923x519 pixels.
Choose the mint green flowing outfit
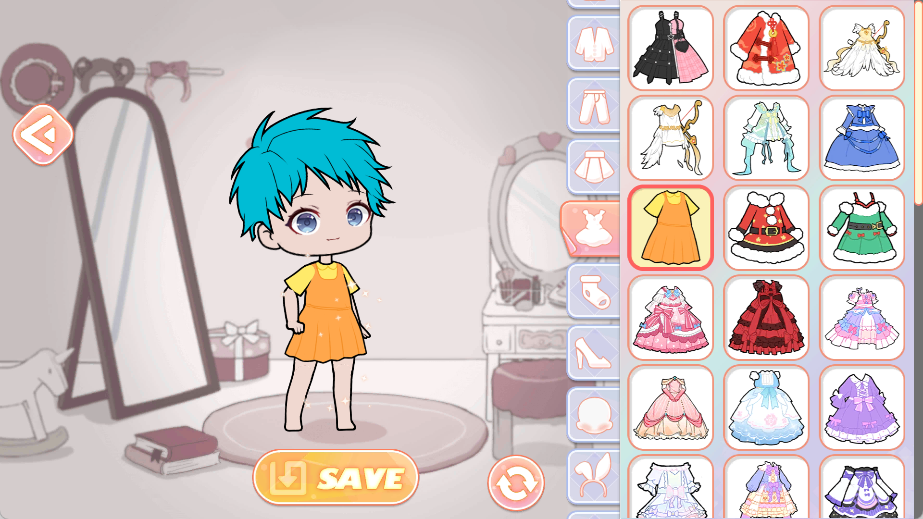pos(766,138)
